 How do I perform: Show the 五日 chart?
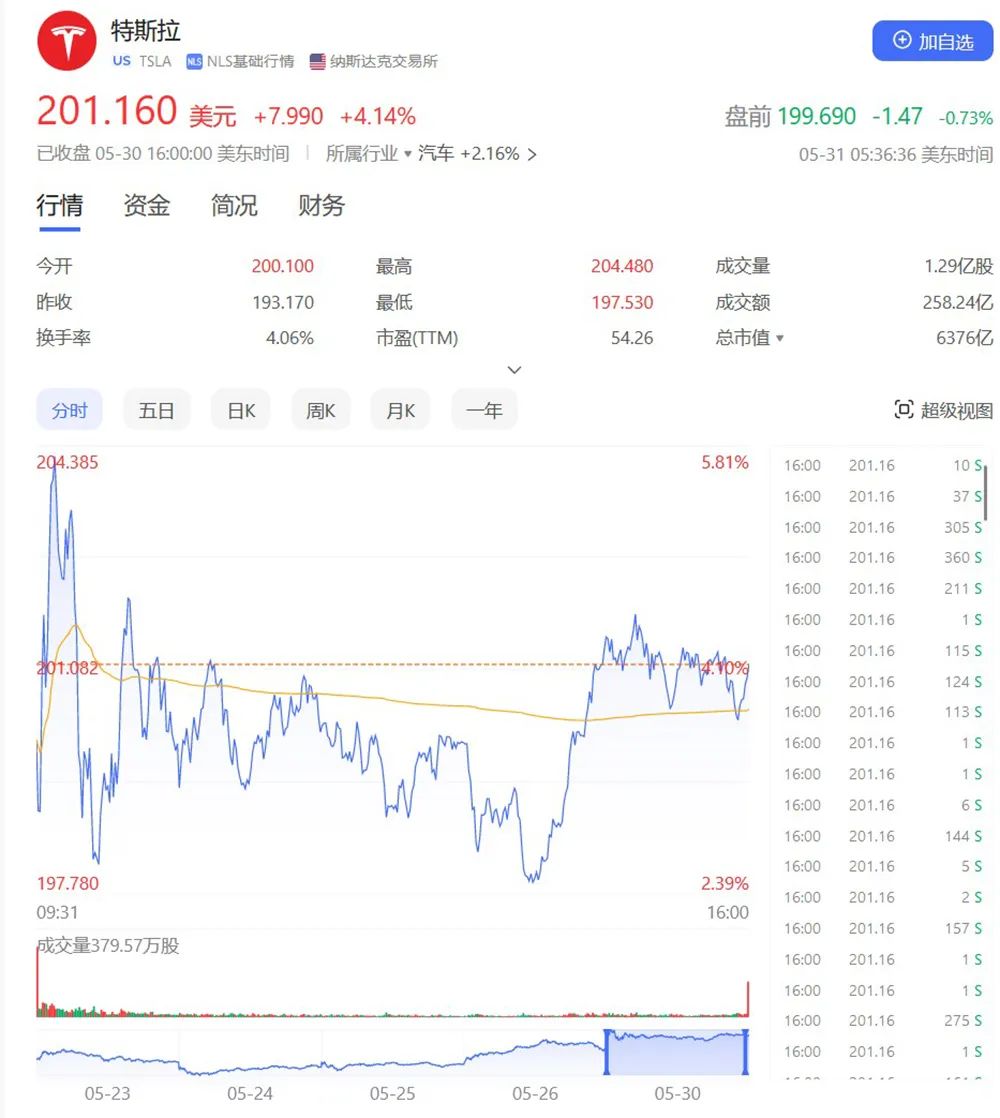click(x=156, y=410)
